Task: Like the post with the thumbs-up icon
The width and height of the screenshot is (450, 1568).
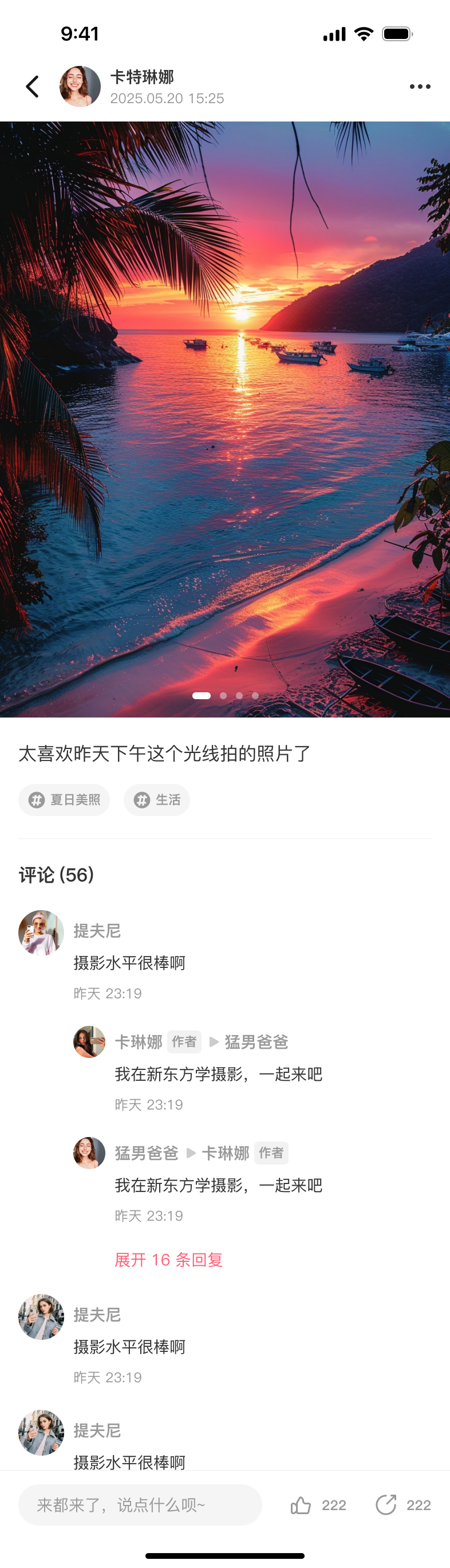Action: click(x=301, y=1505)
